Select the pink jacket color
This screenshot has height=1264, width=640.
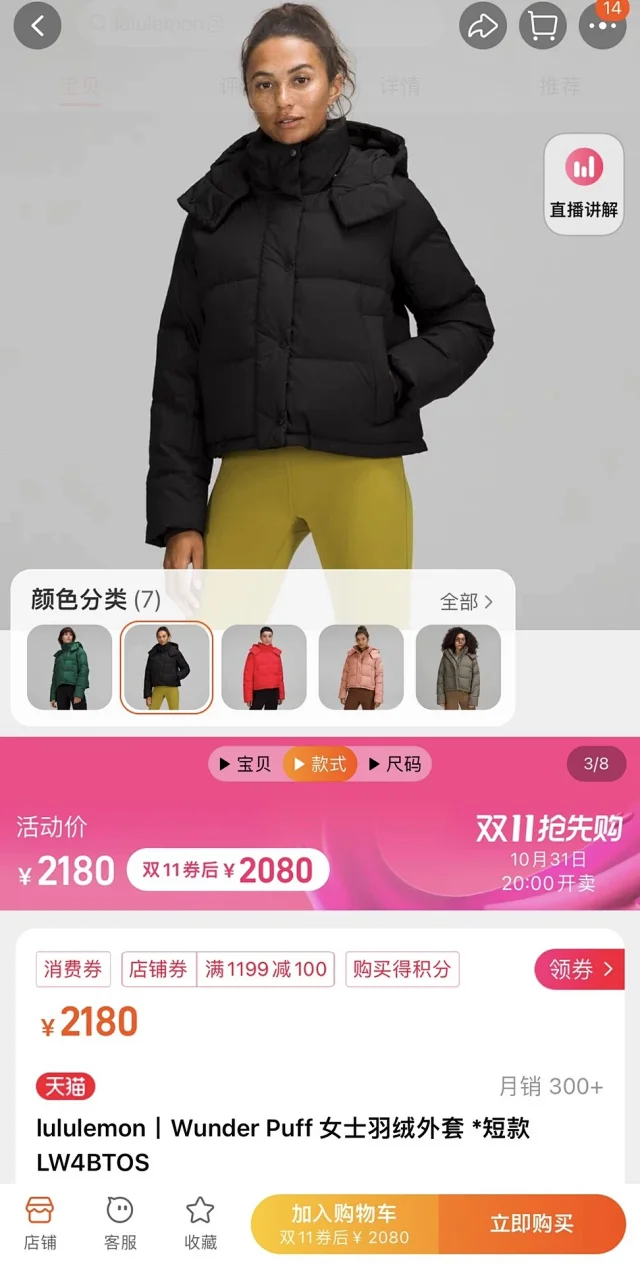[x=361, y=668]
